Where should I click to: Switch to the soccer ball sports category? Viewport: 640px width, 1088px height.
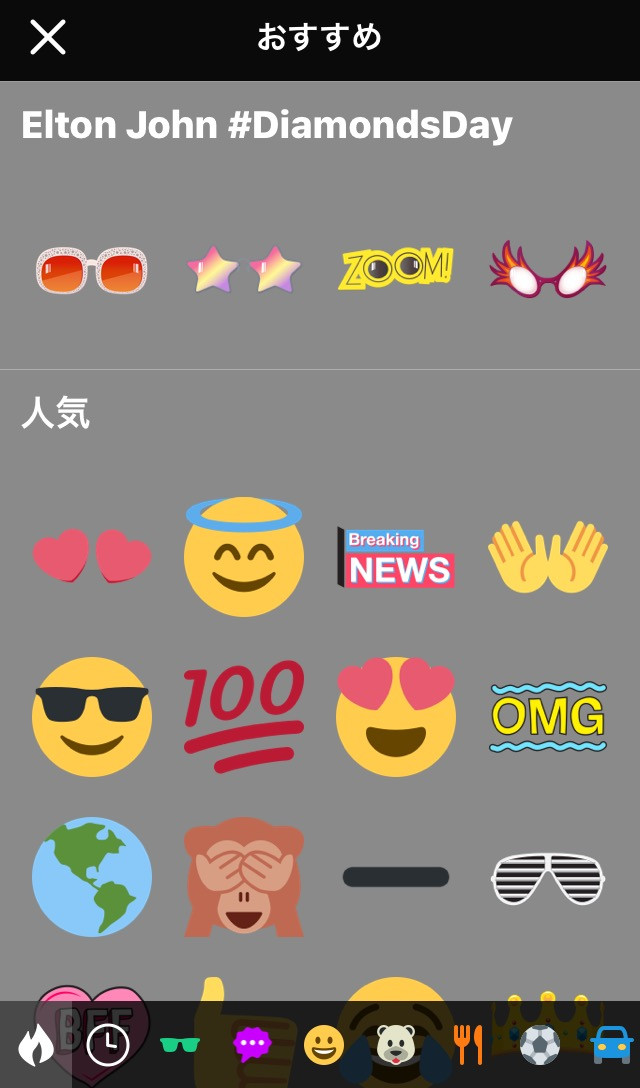(x=540, y=1045)
